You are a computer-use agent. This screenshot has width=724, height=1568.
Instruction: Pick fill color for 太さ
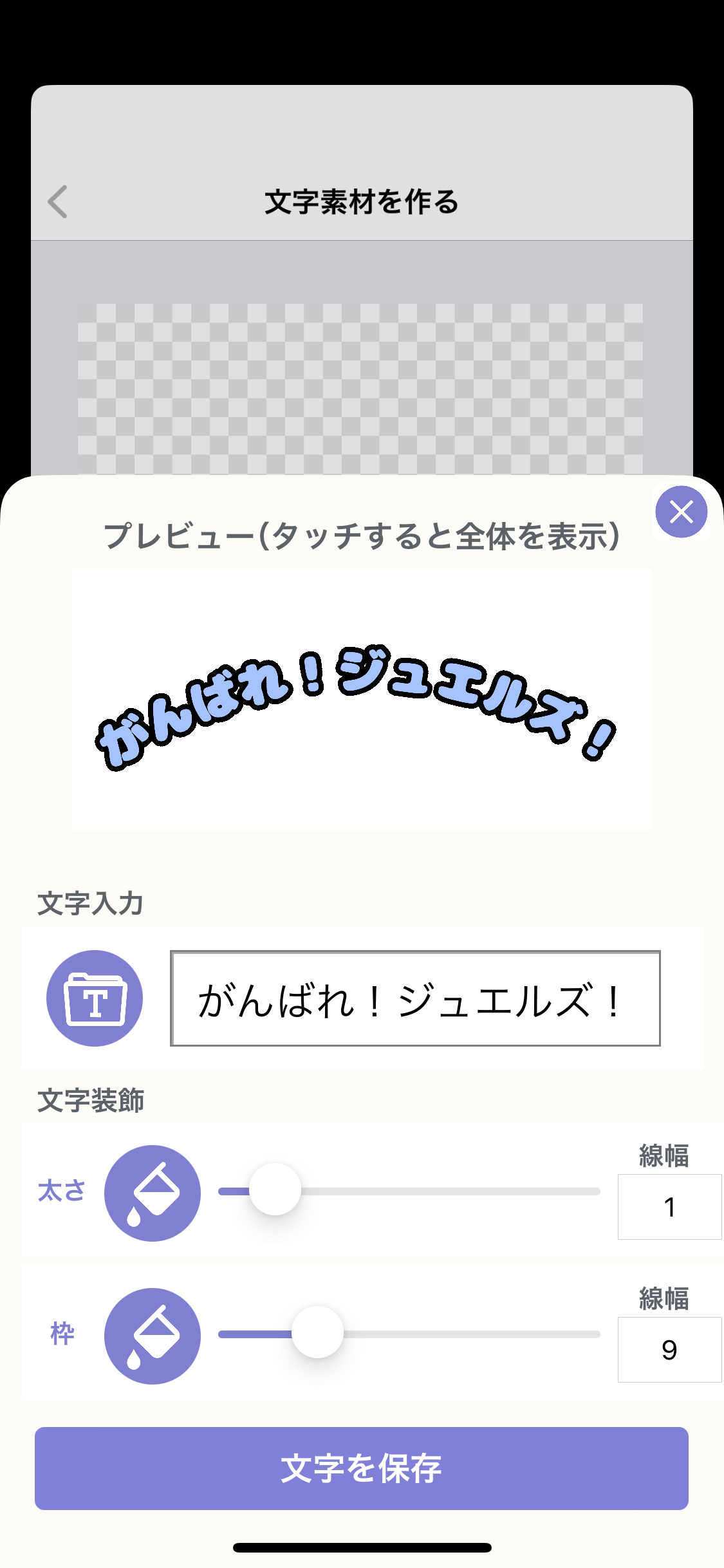(x=153, y=1193)
